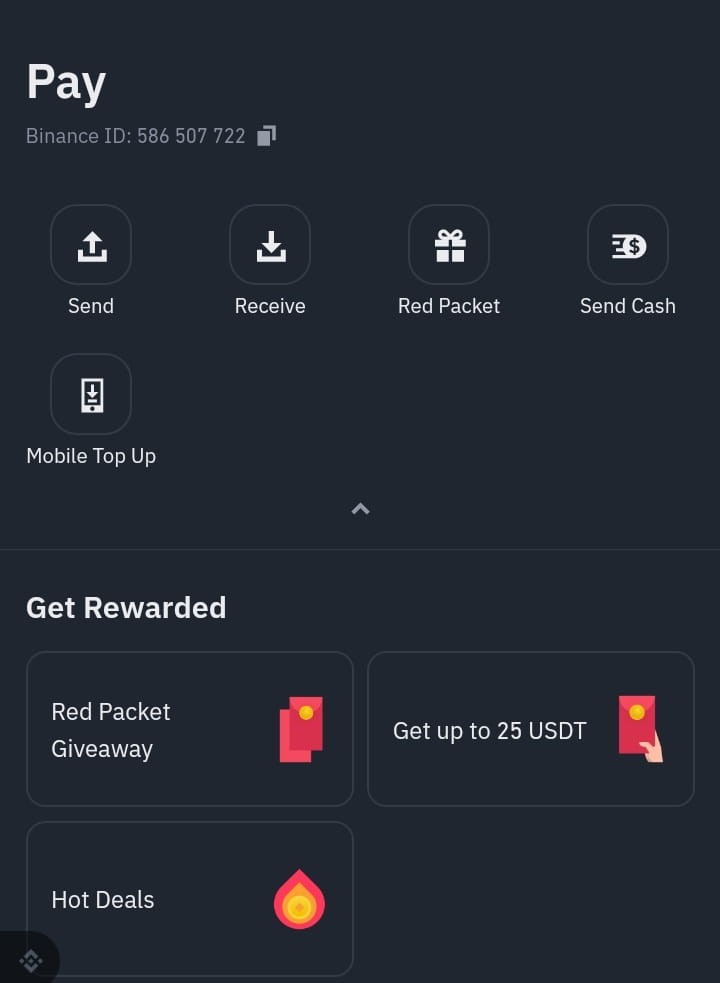Open Get up to 25 USDT card
Viewport: 720px width, 983px height.
point(530,729)
